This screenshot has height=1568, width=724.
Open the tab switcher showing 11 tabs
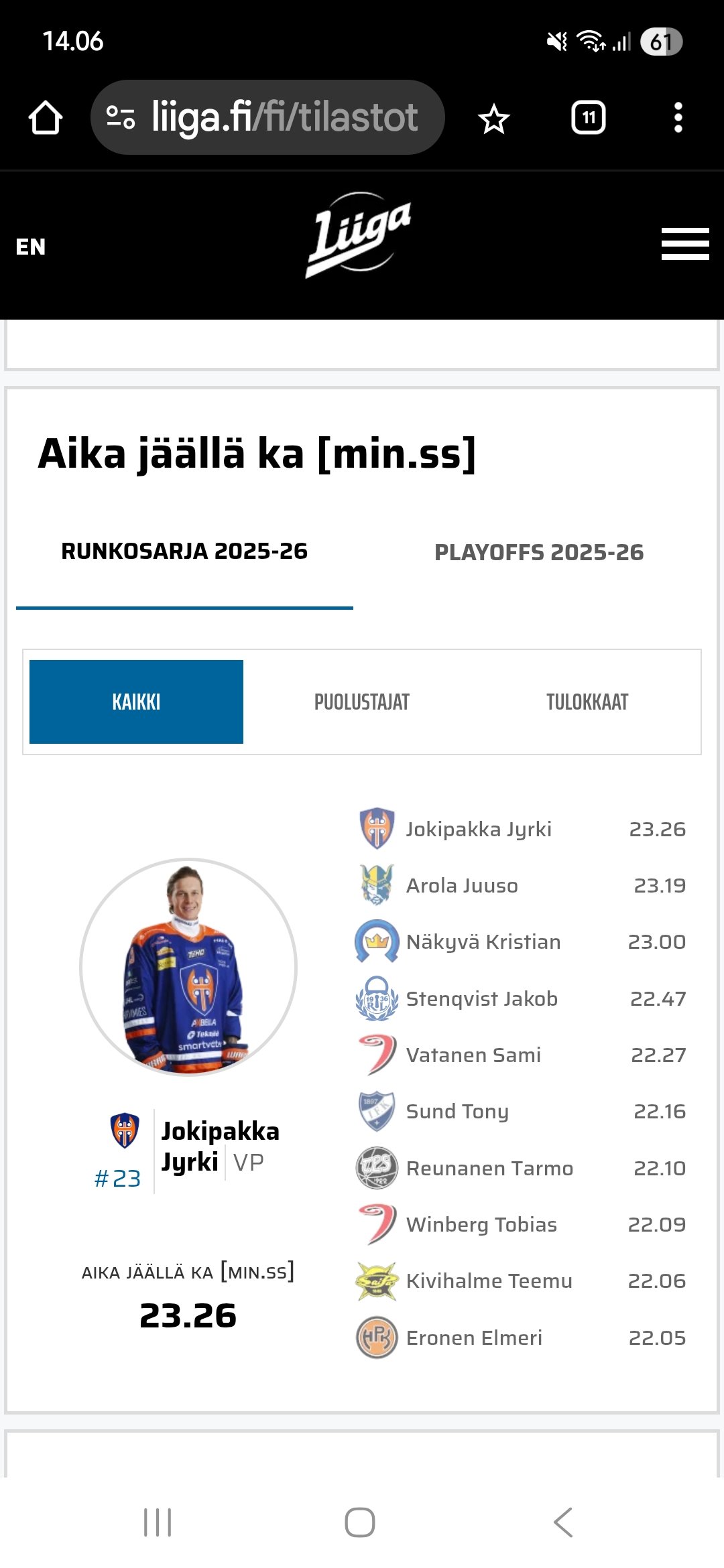[588, 118]
